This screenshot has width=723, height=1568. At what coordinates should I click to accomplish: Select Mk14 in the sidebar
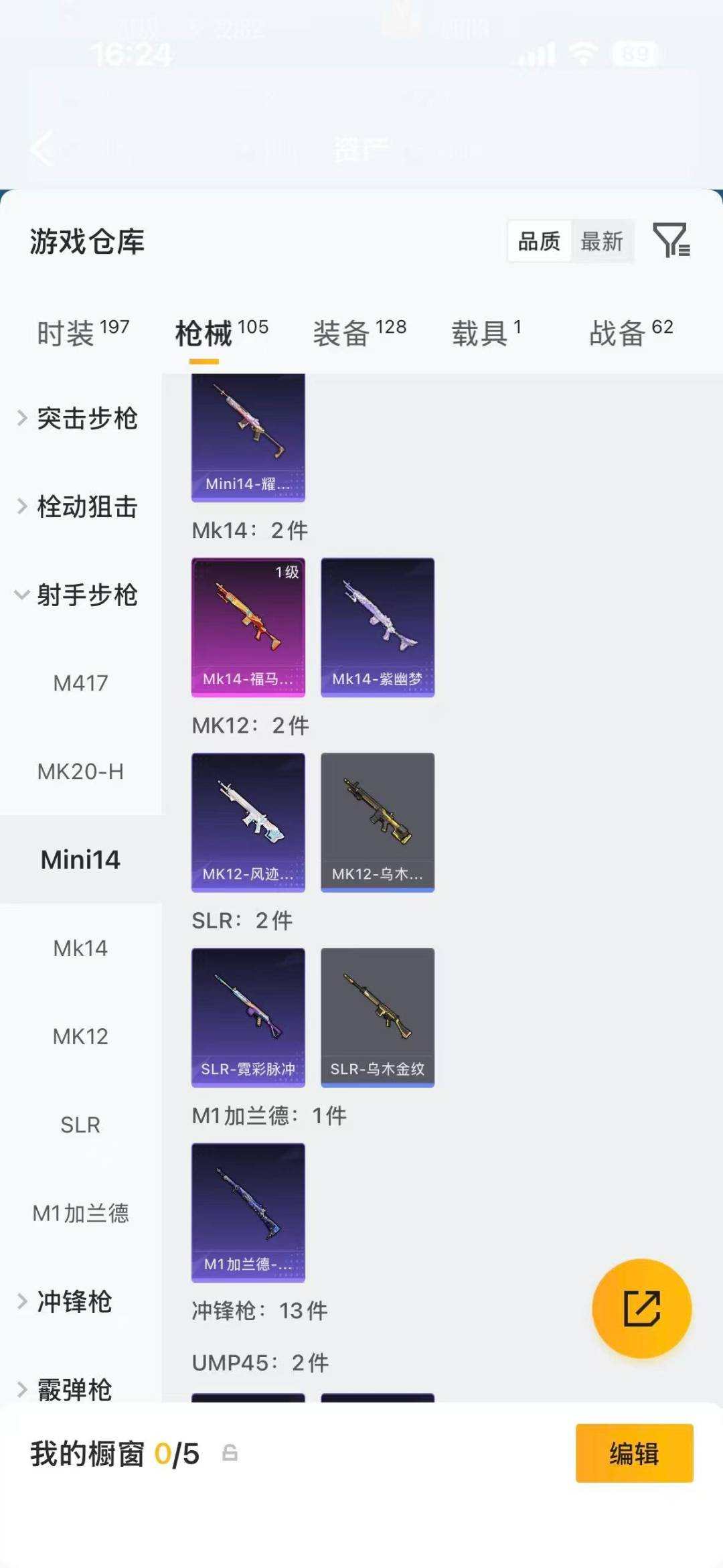pyautogui.click(x=80, y=948)
